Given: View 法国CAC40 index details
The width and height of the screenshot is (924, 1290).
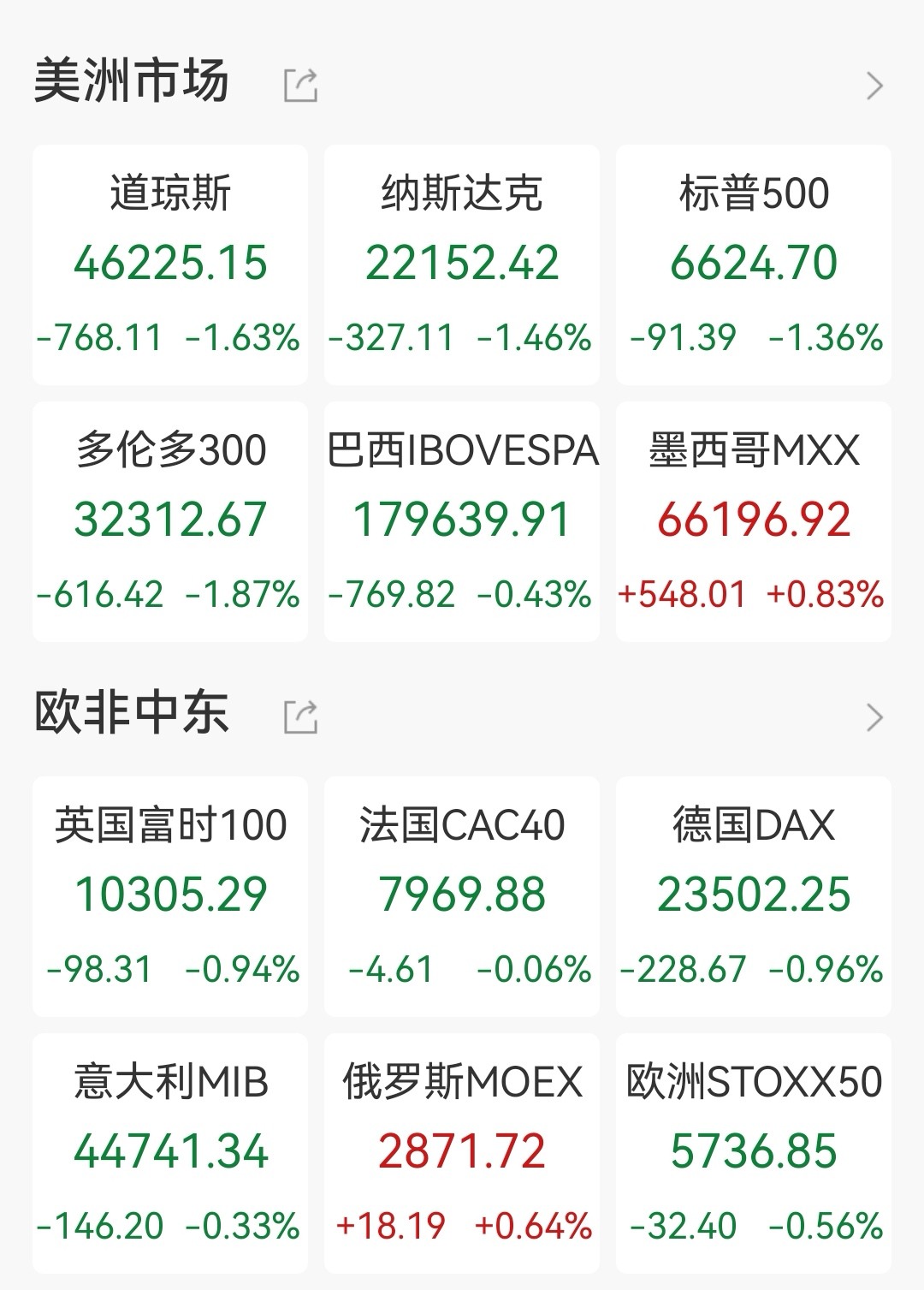Looking at the screenshot, I should pyautogui.click(x=462, y=896).
